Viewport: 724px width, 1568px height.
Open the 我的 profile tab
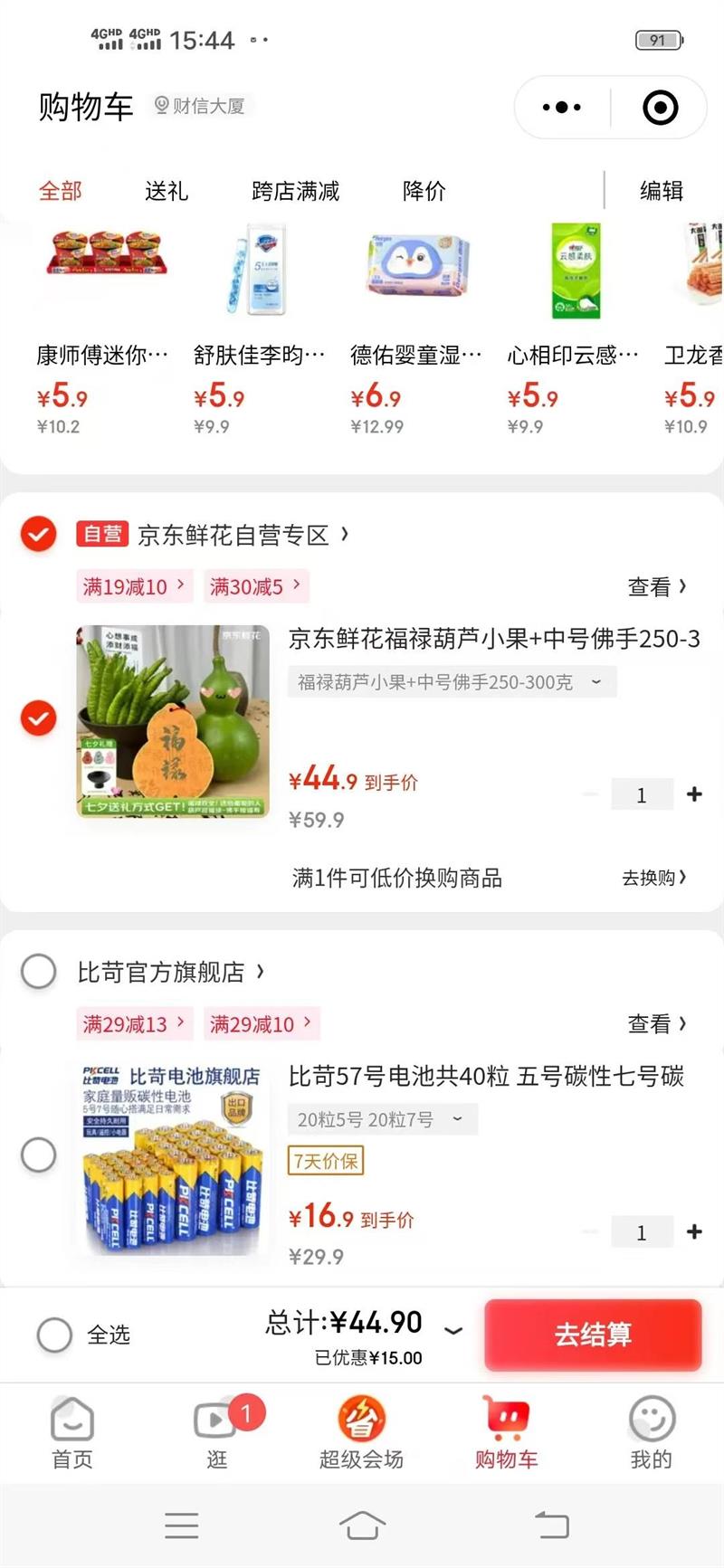click(651, 1433)
